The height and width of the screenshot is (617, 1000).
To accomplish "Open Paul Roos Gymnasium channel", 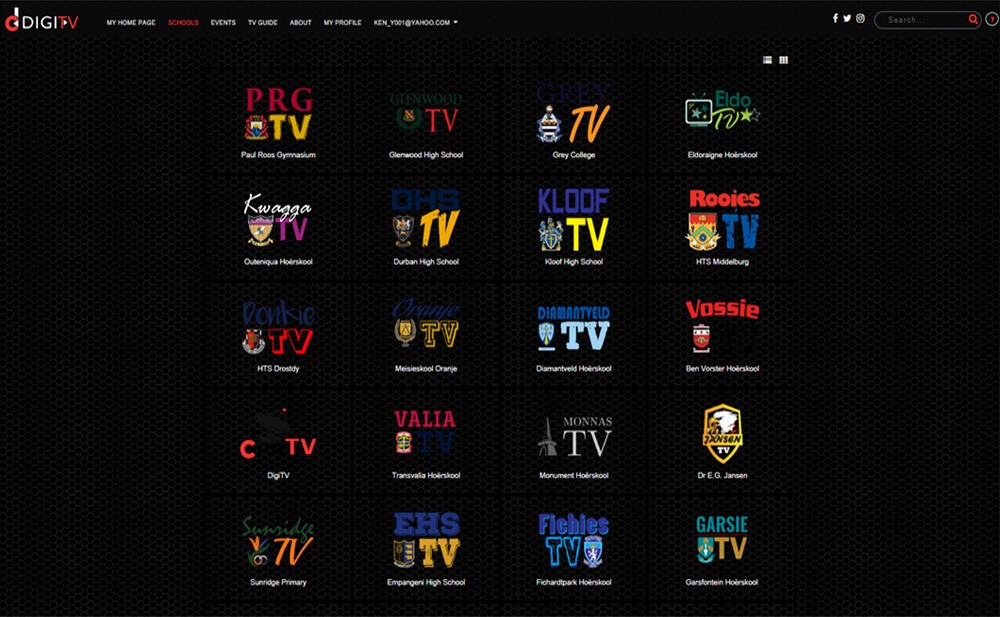I will (x=278, y=122).
